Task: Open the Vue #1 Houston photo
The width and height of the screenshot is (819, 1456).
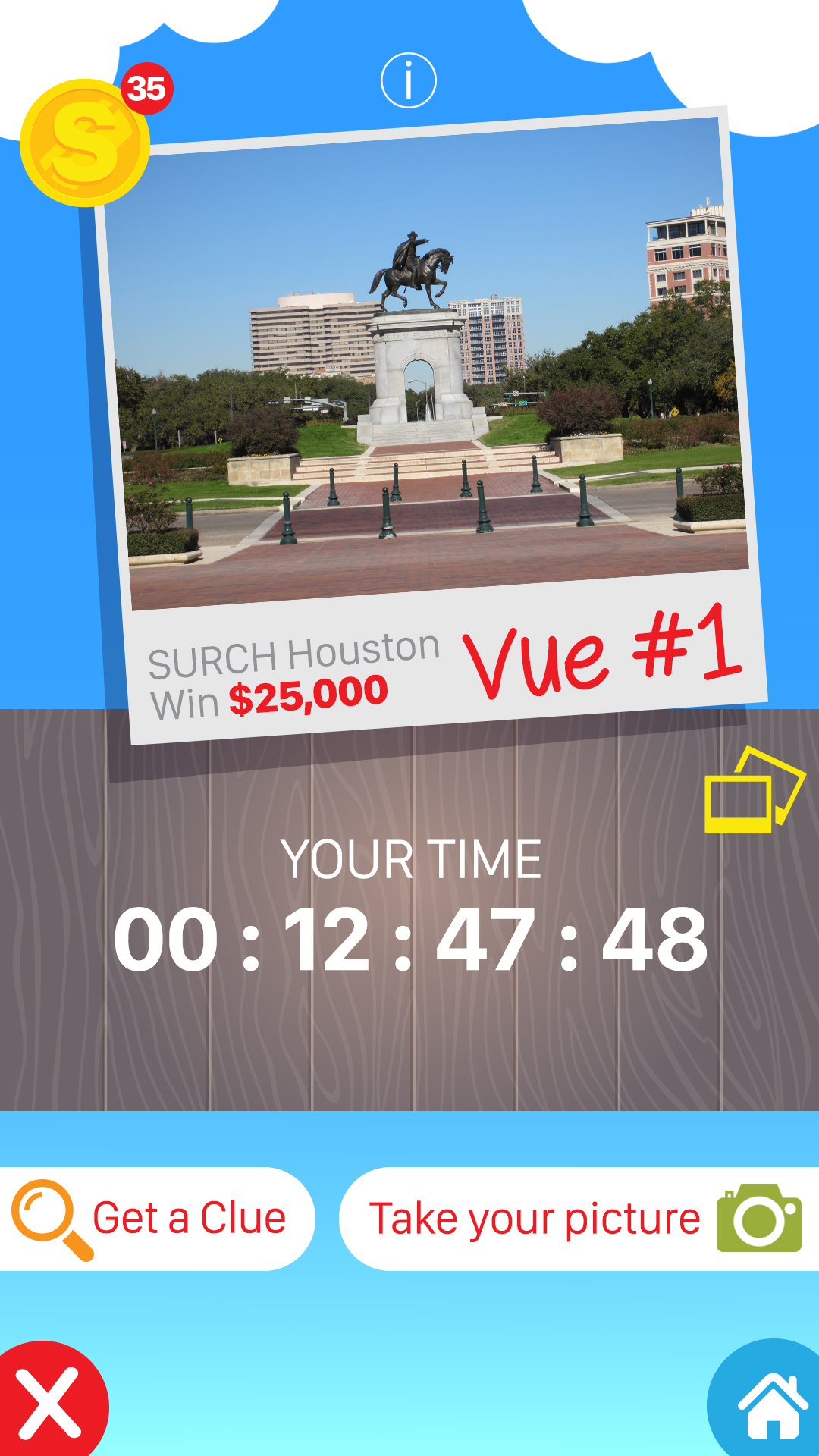Action: click(428, 364)
